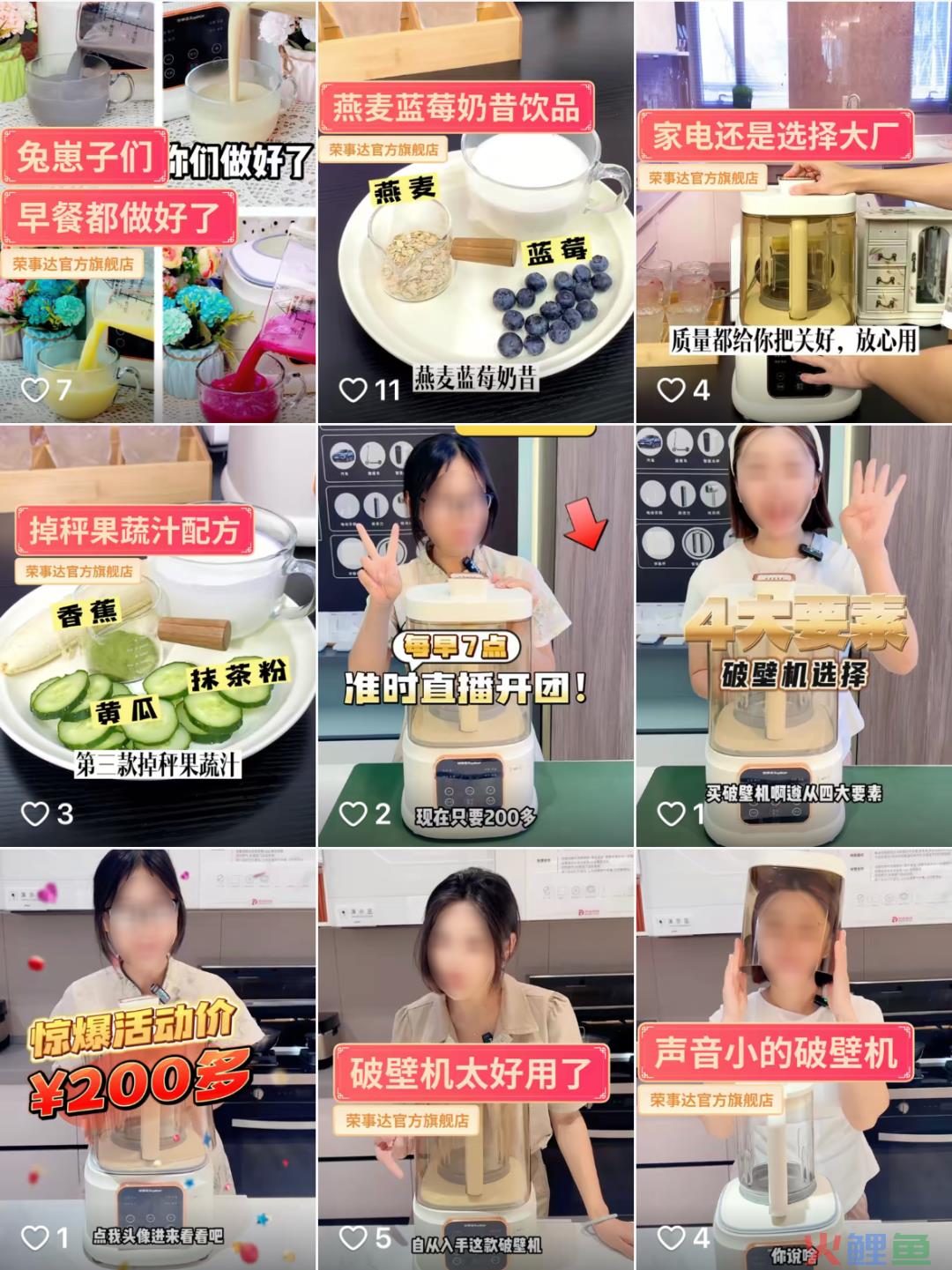Open the video 早餐都做好了
The height and width of the screenshot is (1270, 952).
tap(157, 212)
